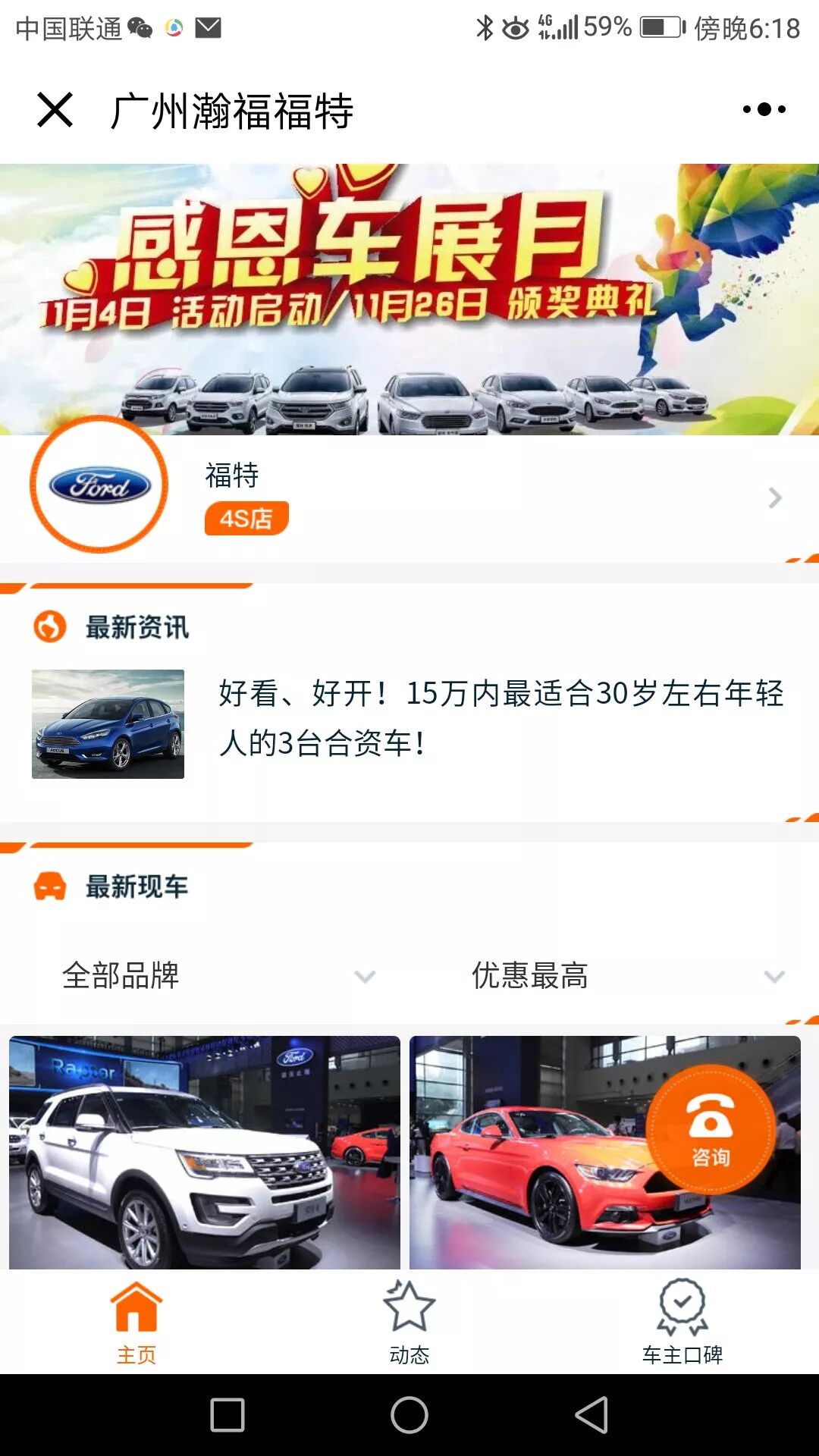The height and width of the screenshot is (1456, 819).
Task: Switch to the 车主口碑 tab
Action: pyautogui.click(x=682, y=1323)
